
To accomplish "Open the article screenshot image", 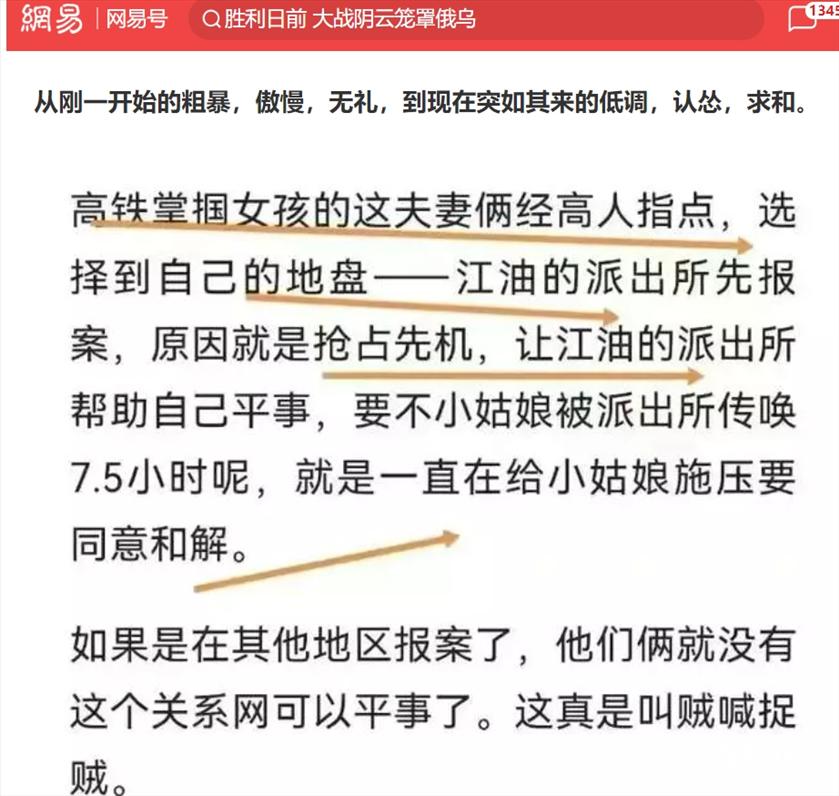I will 430,470.
